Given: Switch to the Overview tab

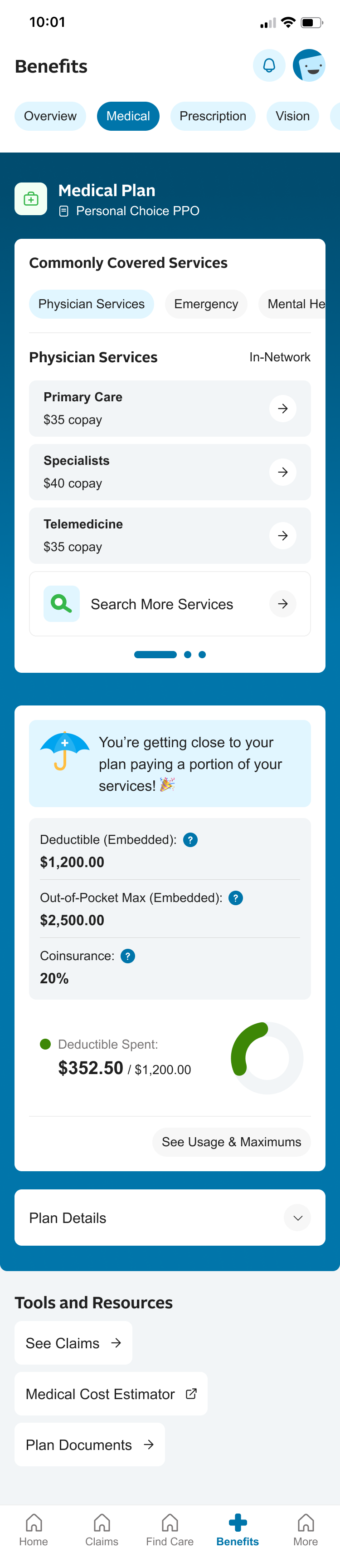Looking at the screenshot, I should (50, 116).
